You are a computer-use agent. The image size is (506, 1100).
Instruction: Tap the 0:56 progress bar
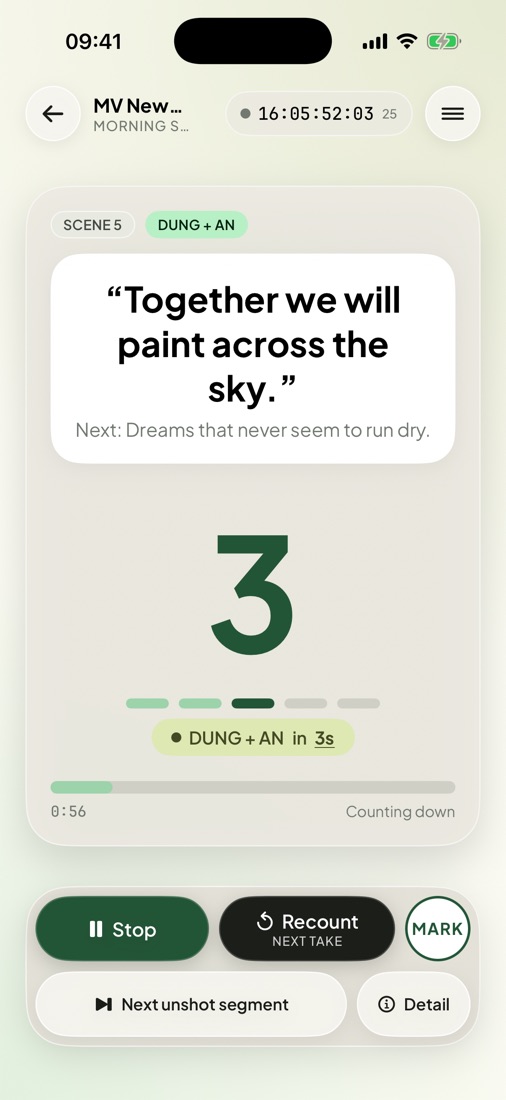[x=253, y=787]
